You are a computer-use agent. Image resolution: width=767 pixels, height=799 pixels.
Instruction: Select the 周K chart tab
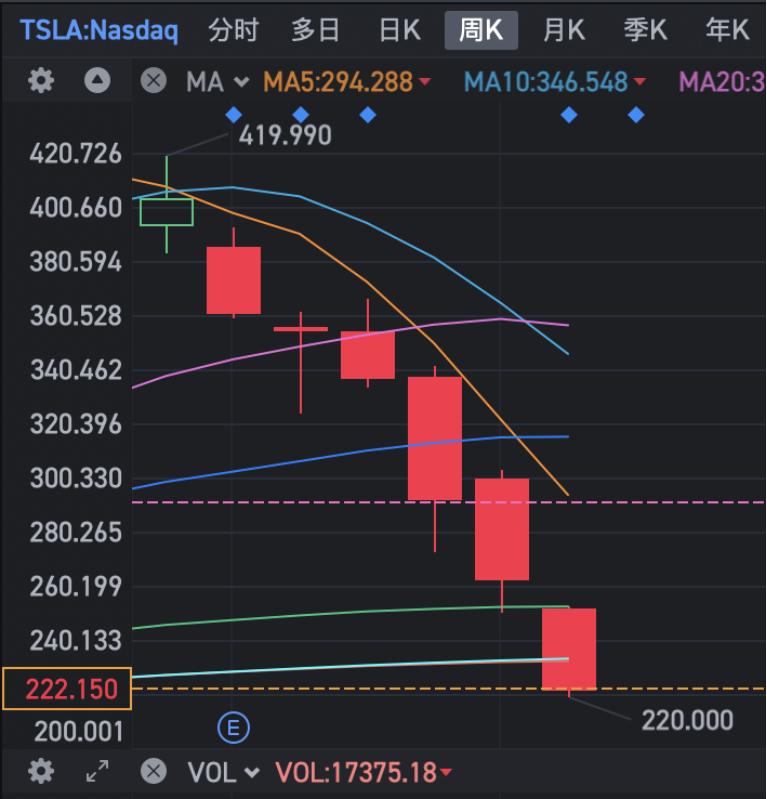[481, 30]
